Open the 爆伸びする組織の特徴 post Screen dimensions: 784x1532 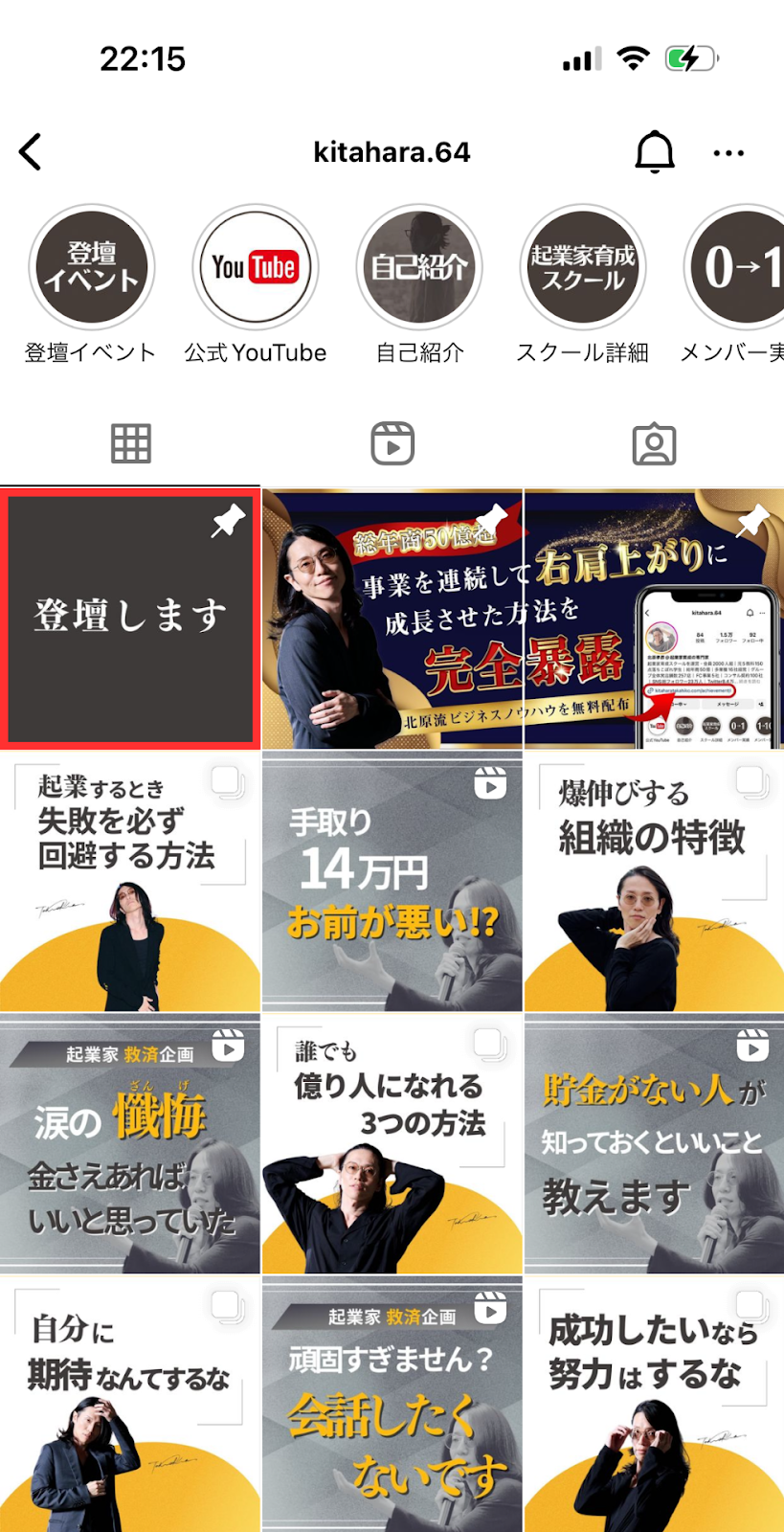point(654,881)
